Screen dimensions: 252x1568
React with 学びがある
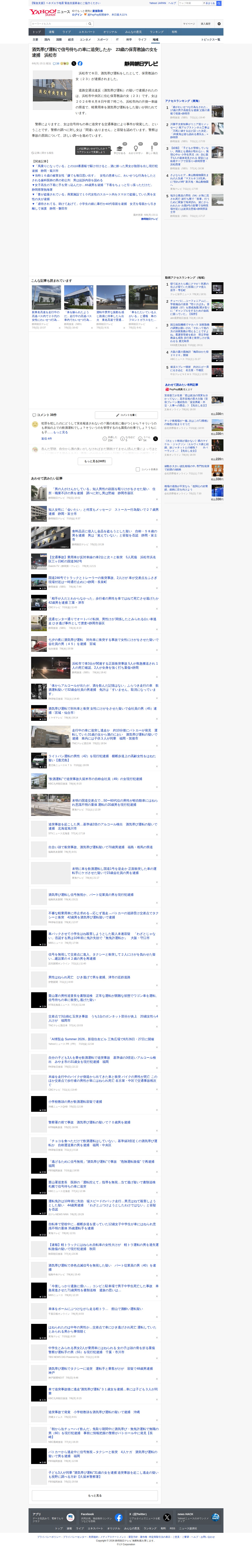click(120, 150)
